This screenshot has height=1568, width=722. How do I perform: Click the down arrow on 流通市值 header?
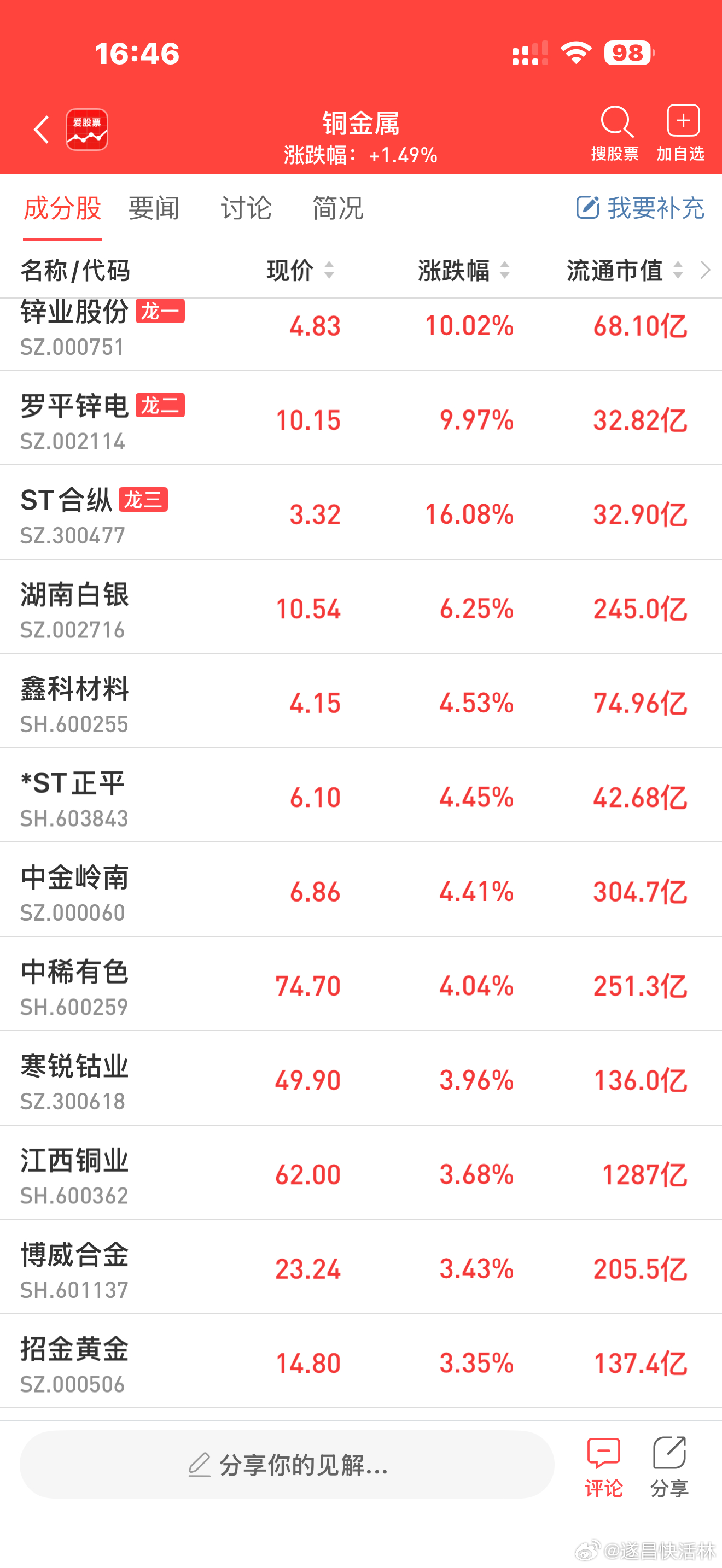pos(679,276)
